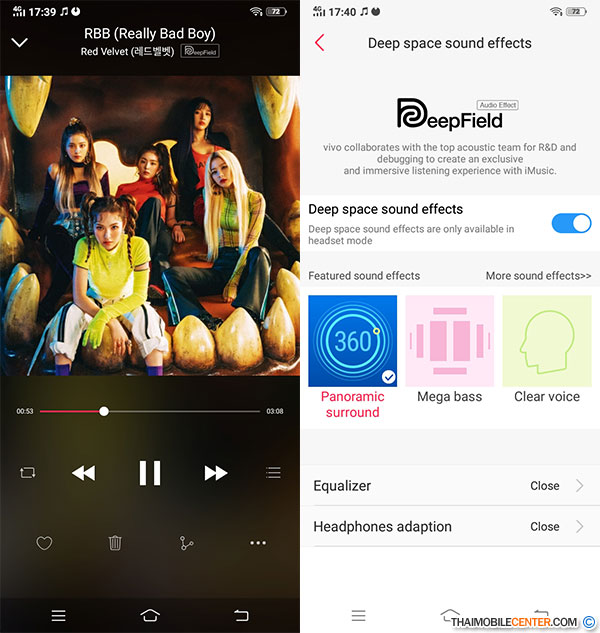Turn off Deep space sound effects switch
This screenshot has width=600, height=633.
coord(571,222)
